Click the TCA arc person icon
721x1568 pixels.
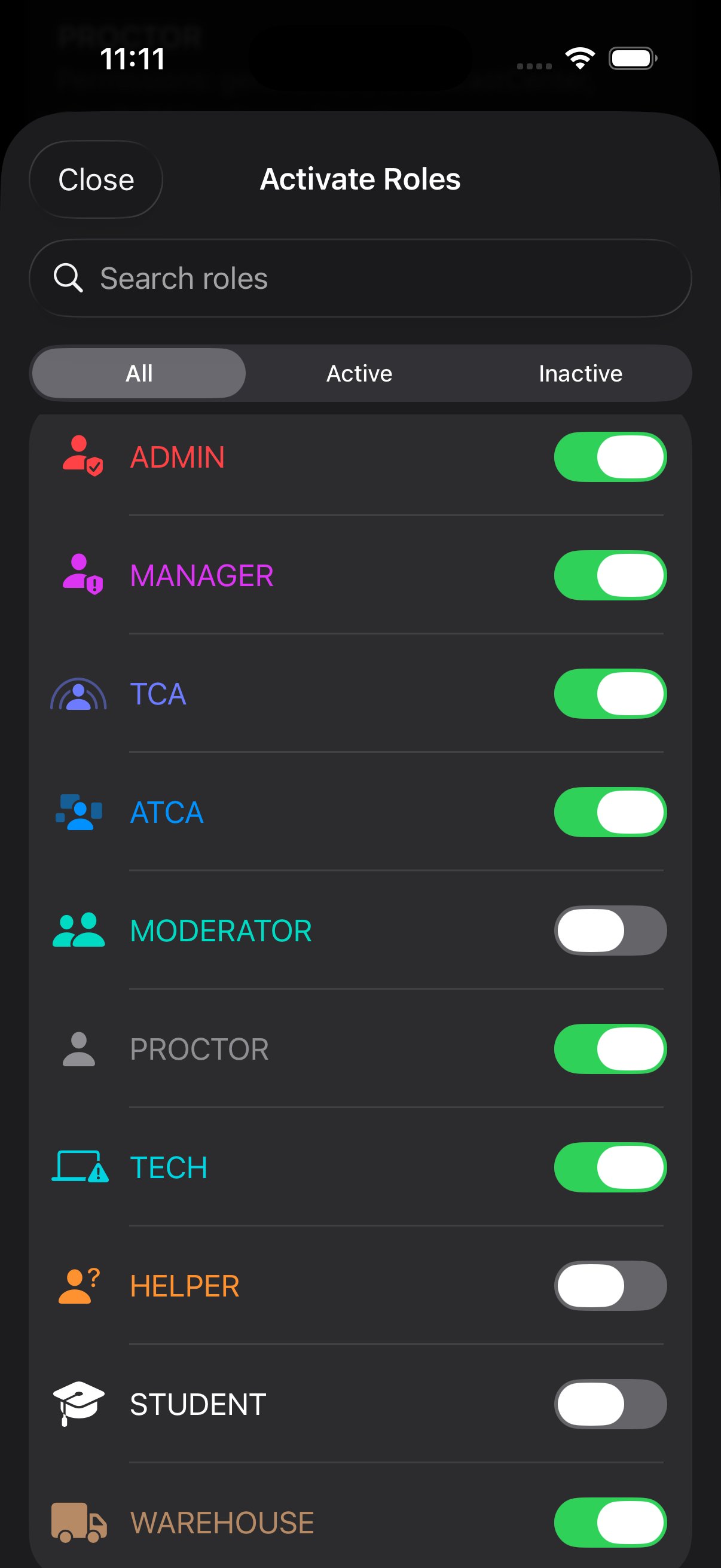pyautogui.click(x=80, y=694)
